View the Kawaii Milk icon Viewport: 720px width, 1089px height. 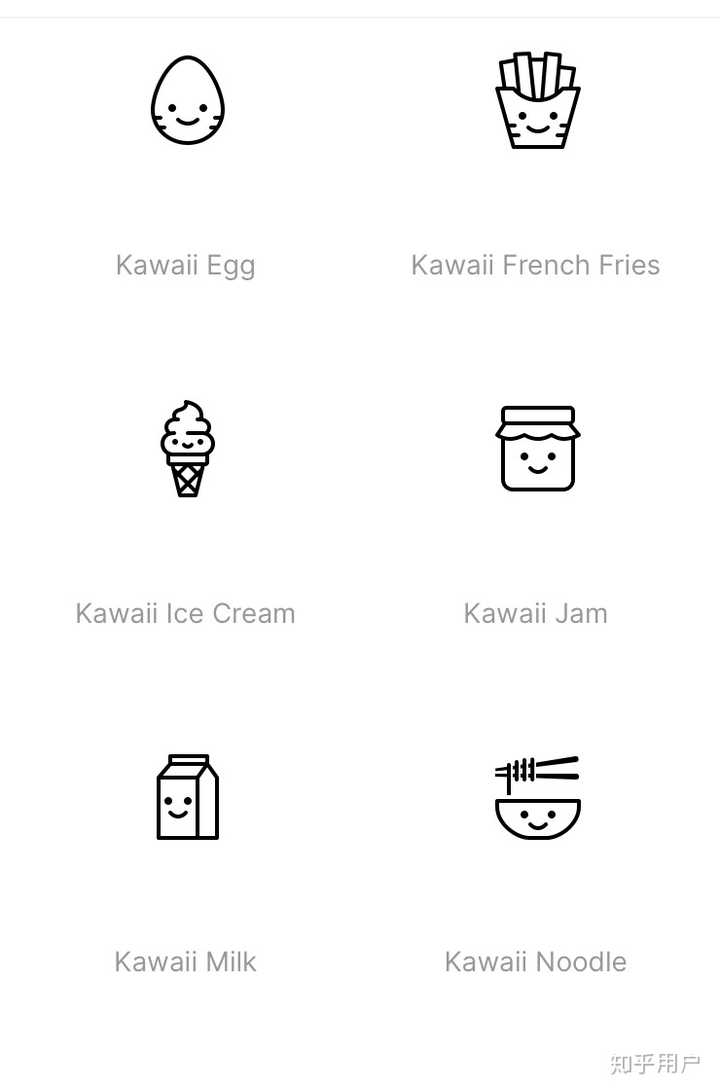click(187, 797)
